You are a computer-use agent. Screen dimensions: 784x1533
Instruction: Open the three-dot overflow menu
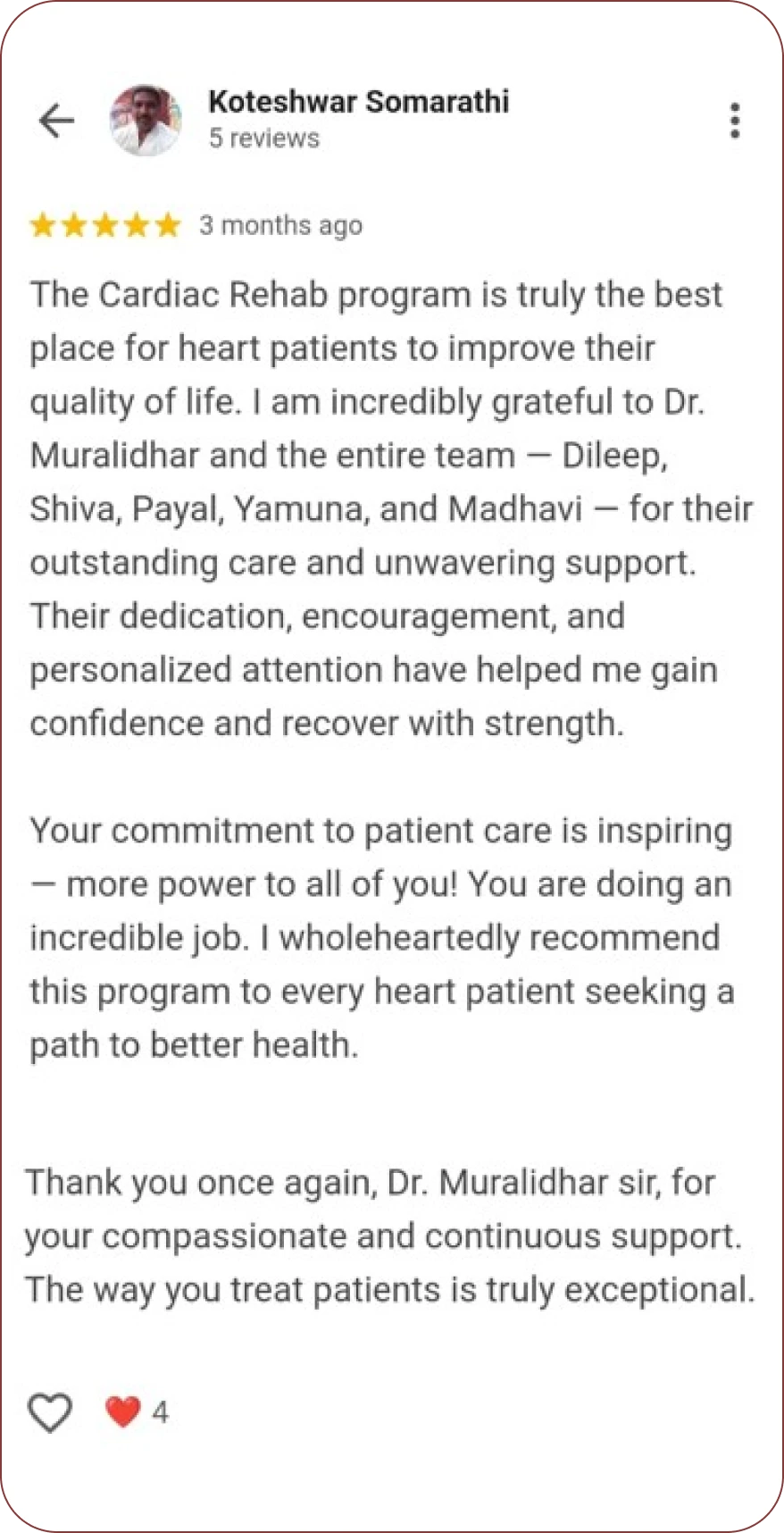coord(734,121)
